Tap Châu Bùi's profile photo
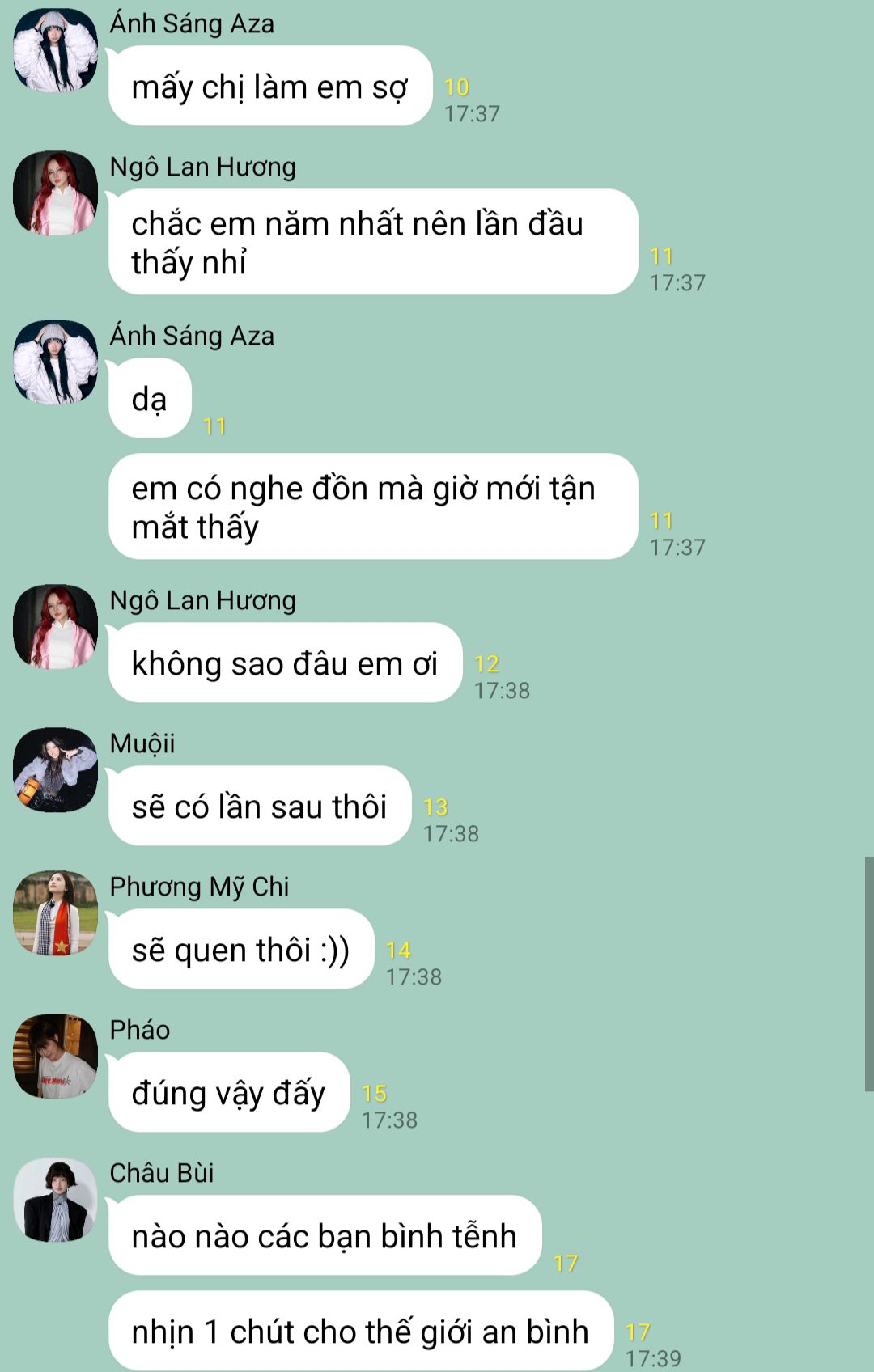This screenshot has width=874, height=1372. point(55,1199)
